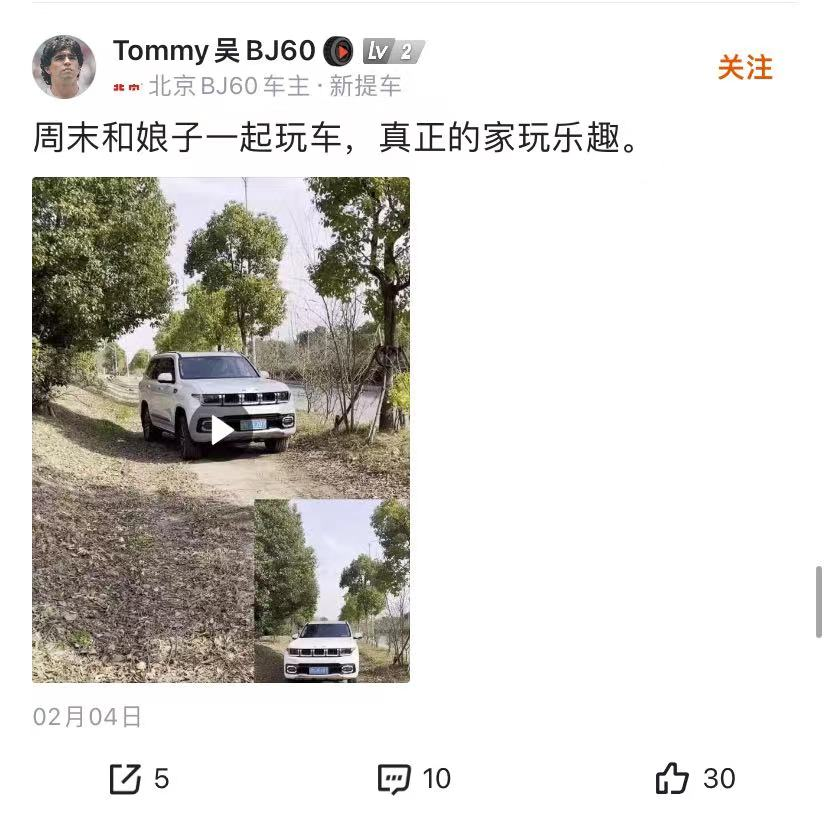Play the white BJ60 car video
The image size is (828, 822).
point(221,429)
